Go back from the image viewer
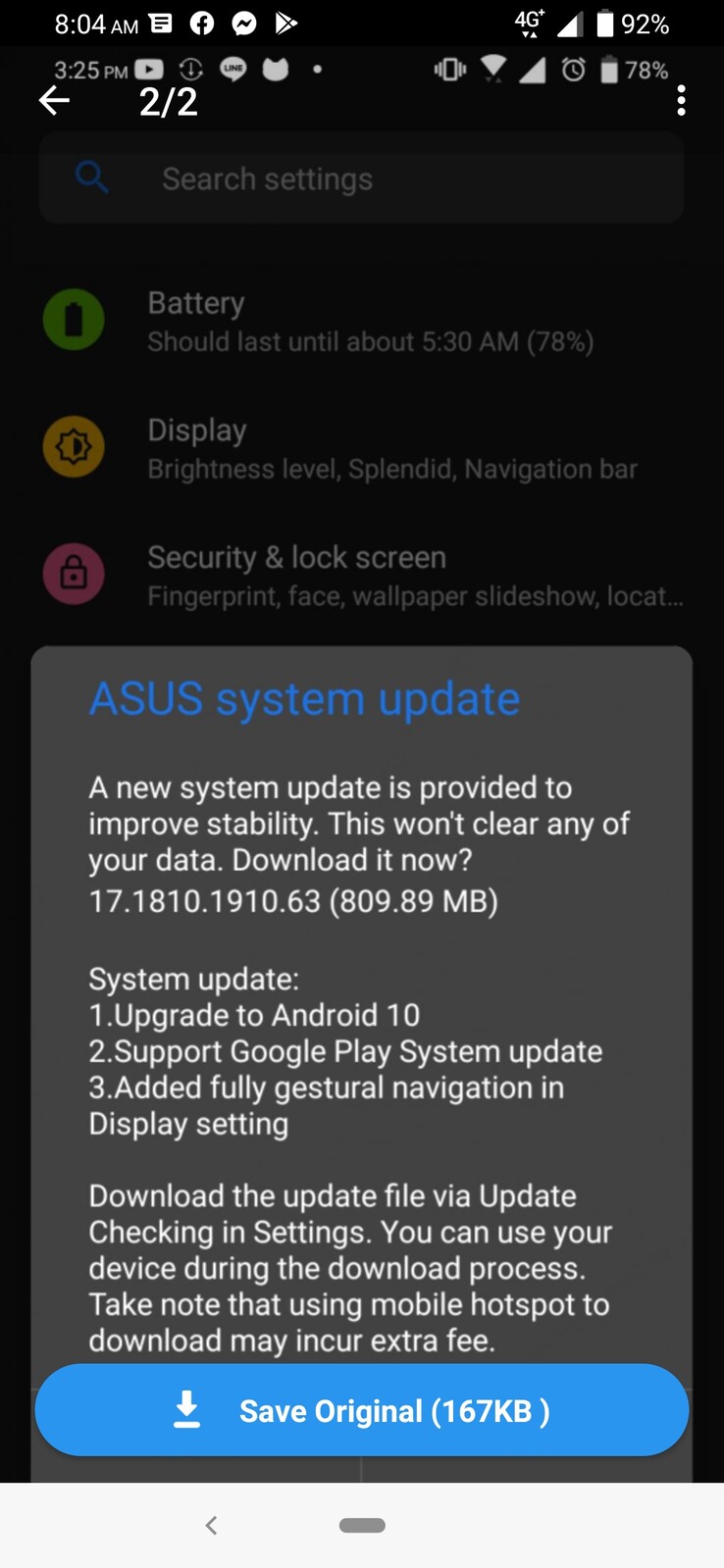The width and height of the screenshot is (724, 1568). point(54,100)
